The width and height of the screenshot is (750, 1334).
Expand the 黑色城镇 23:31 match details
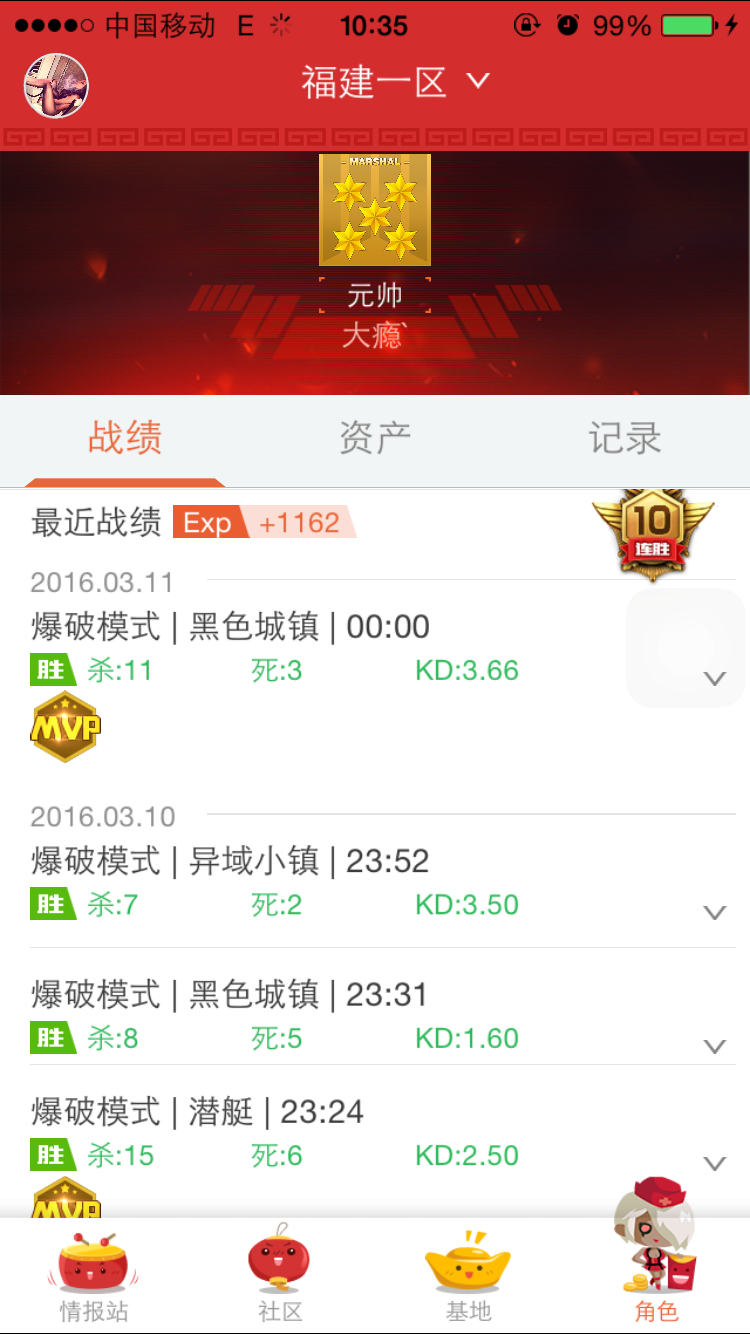(x=714, y=1046)
